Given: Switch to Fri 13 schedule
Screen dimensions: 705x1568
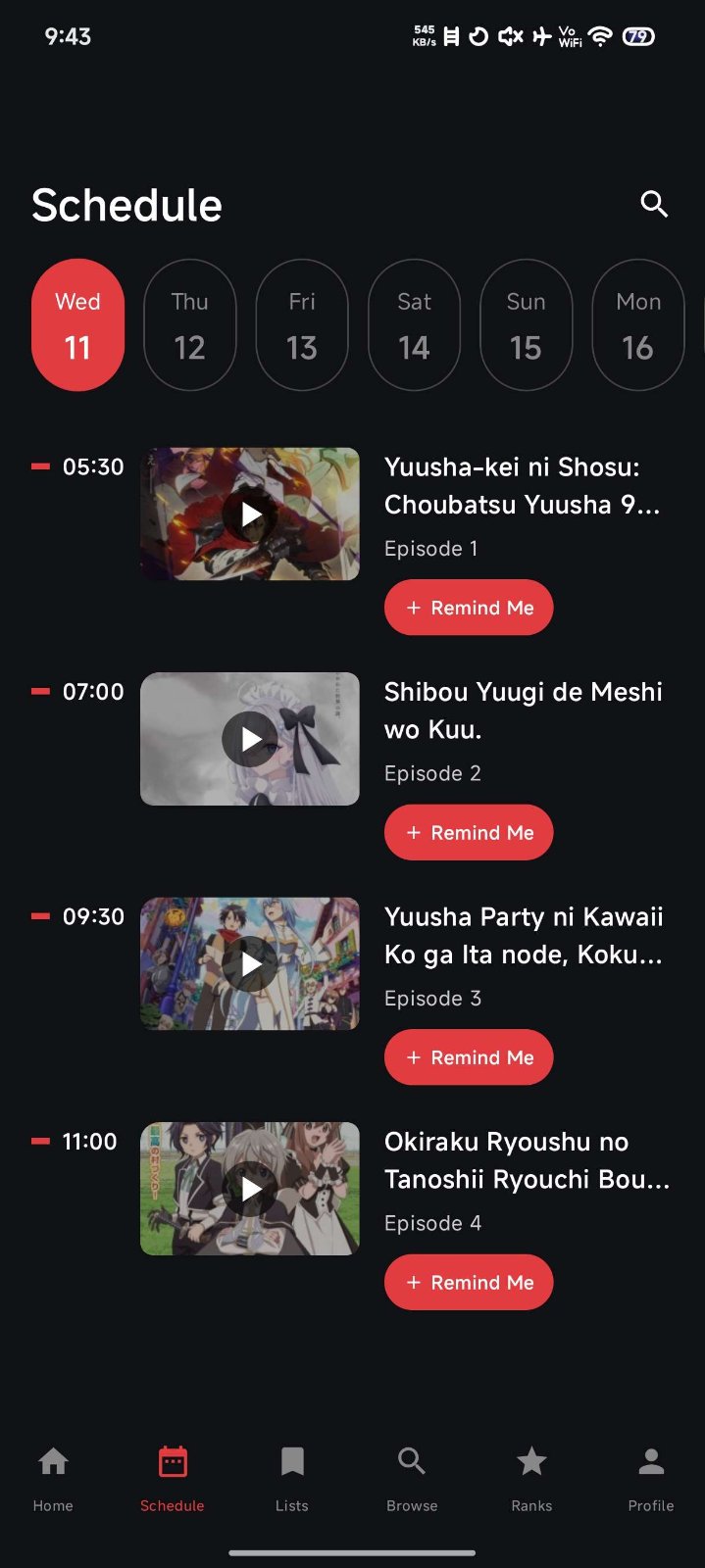Looking at the screenshot, I should tap(302, 325).
